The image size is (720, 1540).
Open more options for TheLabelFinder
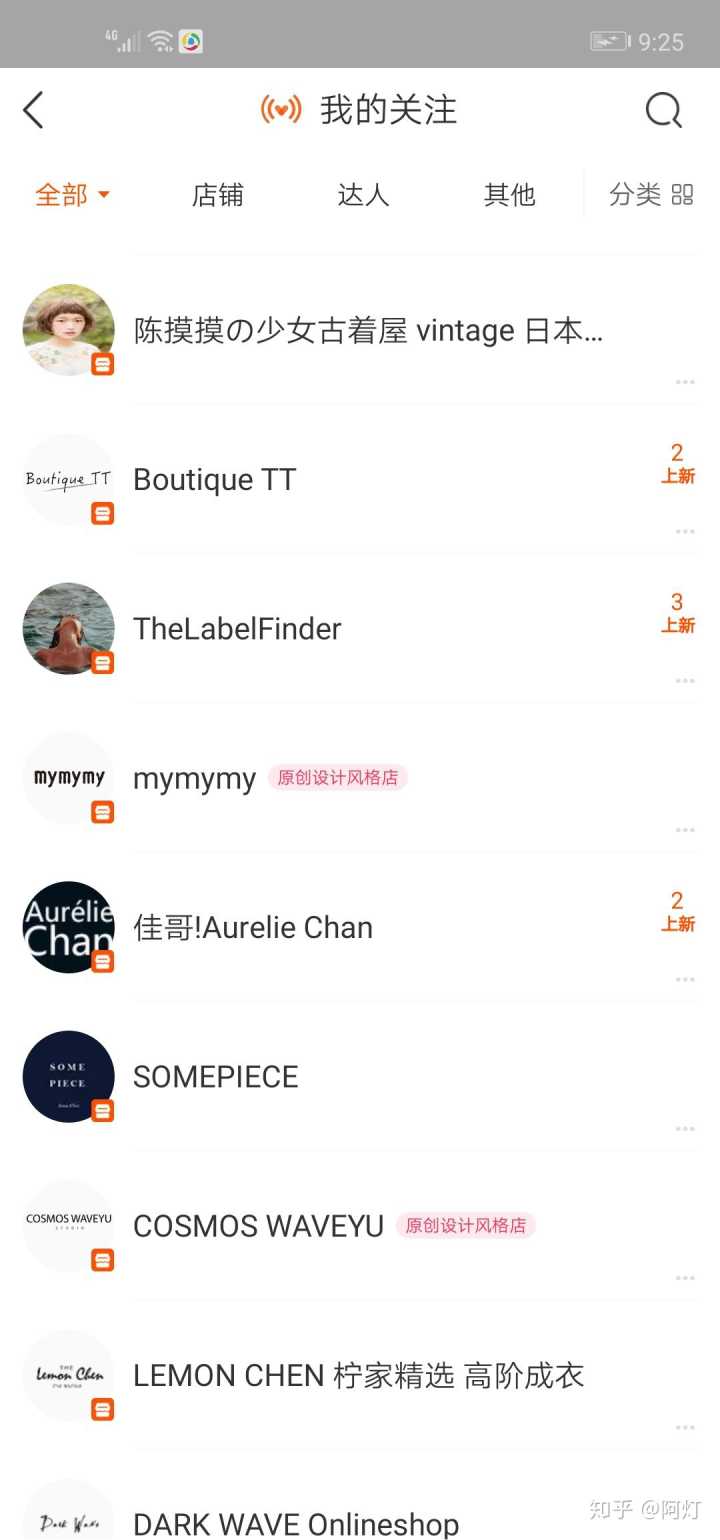coord(685,681)
